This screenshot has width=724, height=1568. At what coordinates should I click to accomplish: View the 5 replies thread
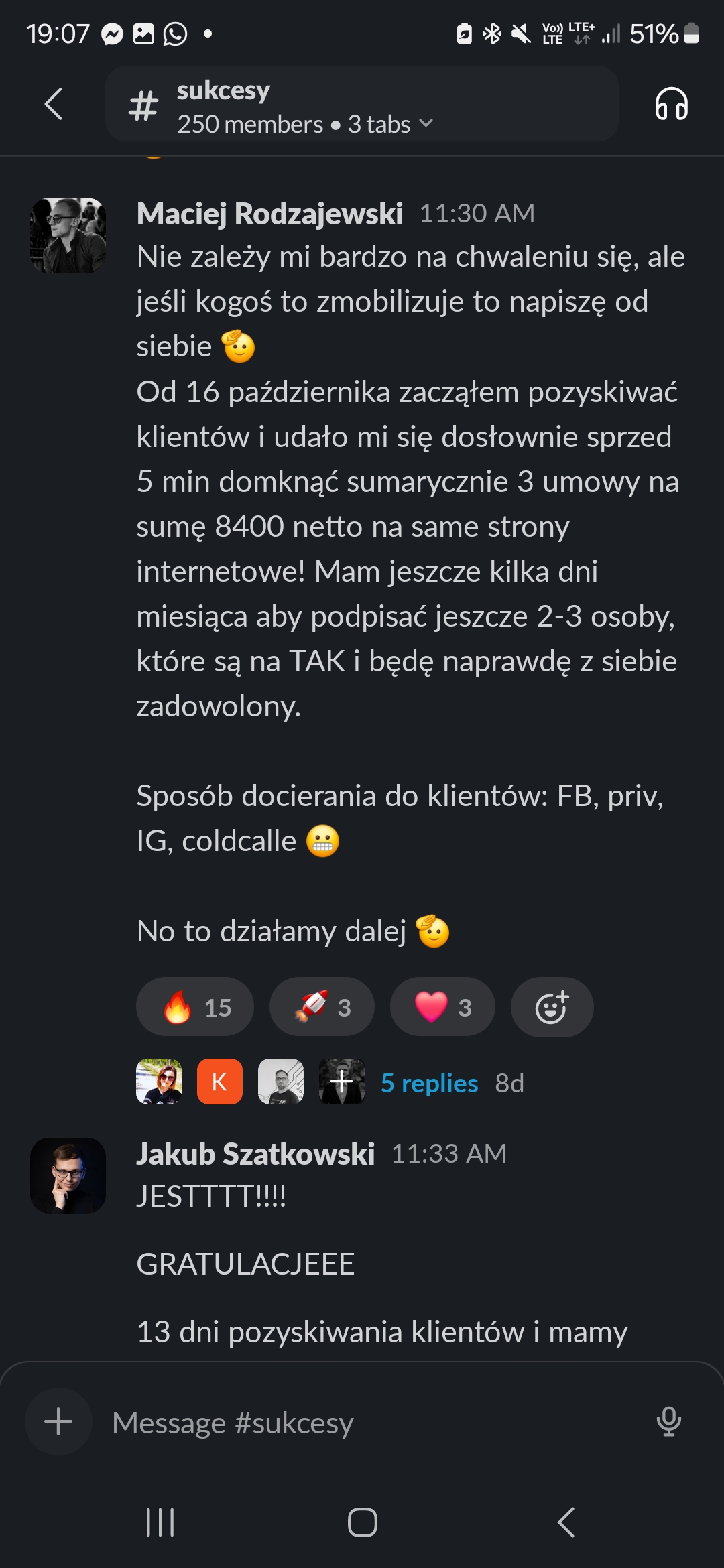[x=429, y=1083]
